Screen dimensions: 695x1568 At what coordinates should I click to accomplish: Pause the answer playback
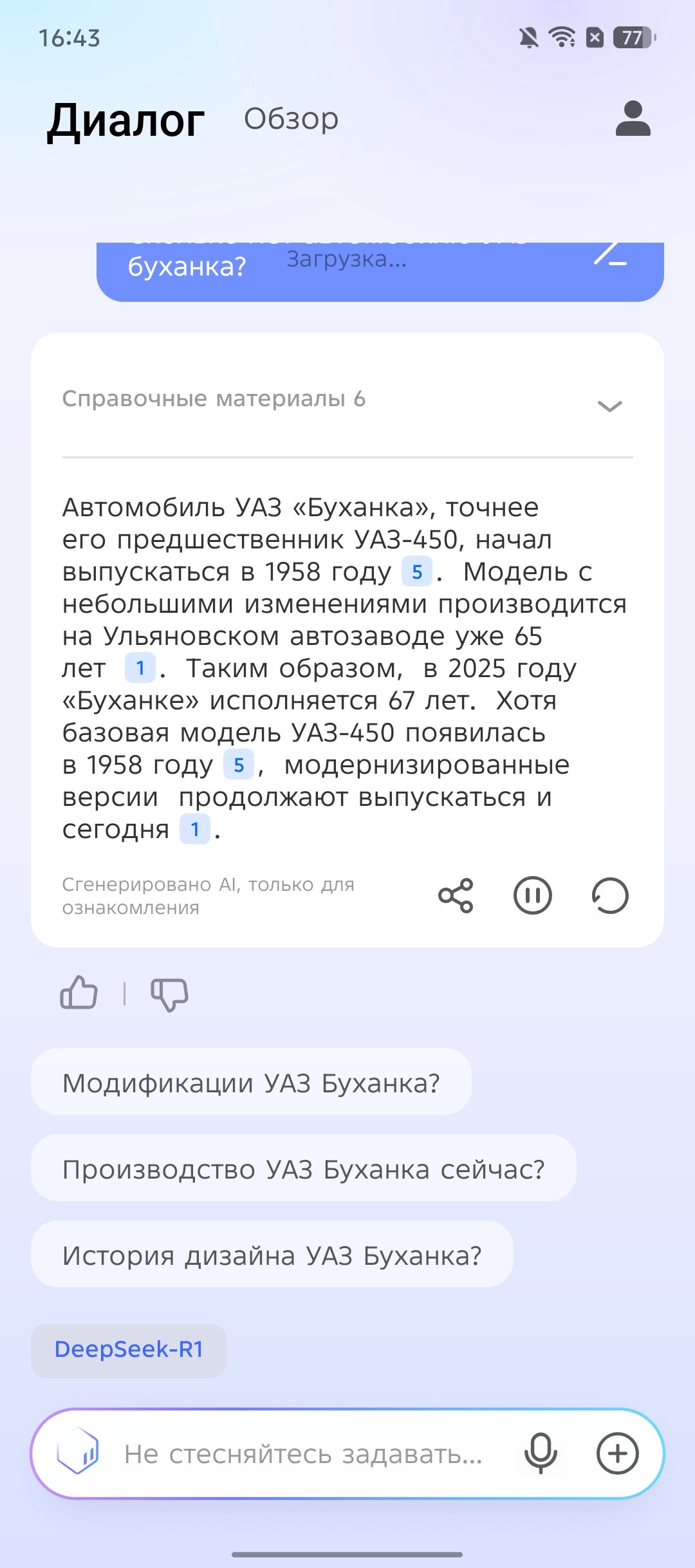[x=533, y=895]
